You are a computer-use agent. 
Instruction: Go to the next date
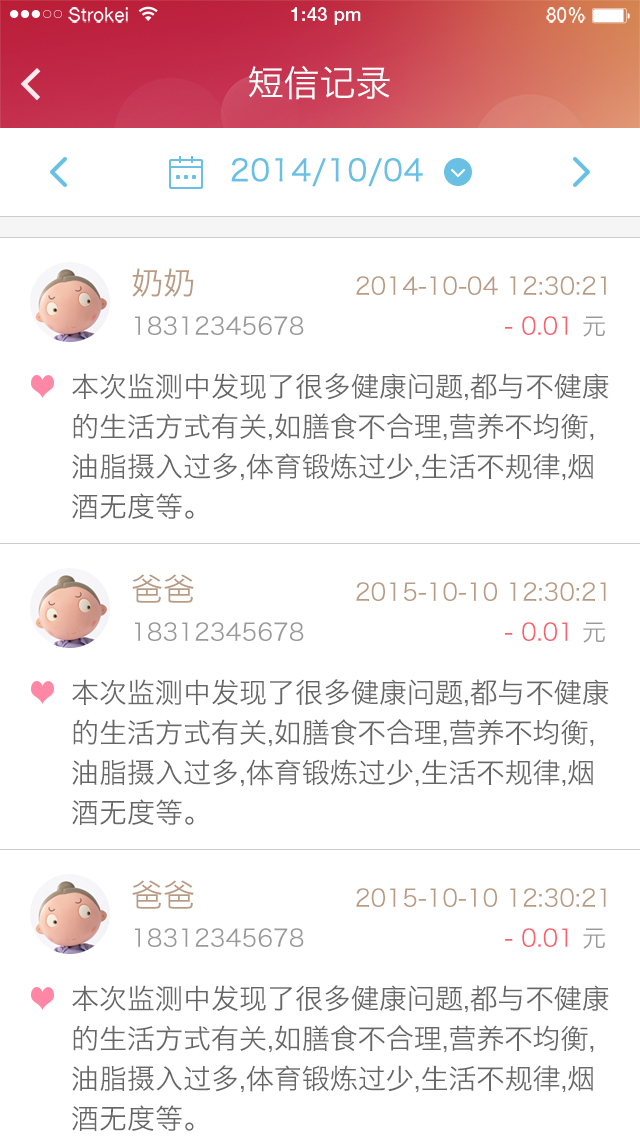(581, 172)
